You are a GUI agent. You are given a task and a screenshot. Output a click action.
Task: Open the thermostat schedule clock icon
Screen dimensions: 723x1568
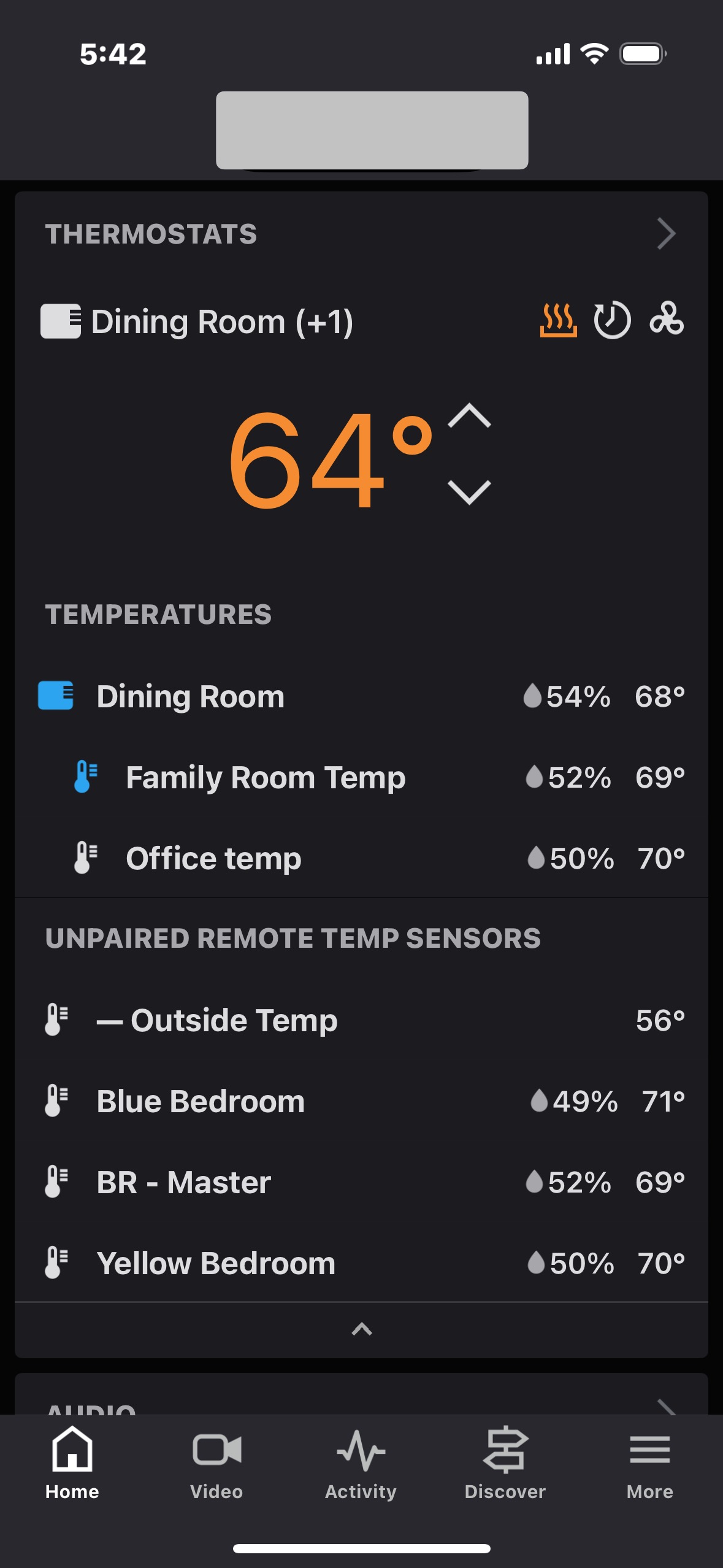click(612, 320)
